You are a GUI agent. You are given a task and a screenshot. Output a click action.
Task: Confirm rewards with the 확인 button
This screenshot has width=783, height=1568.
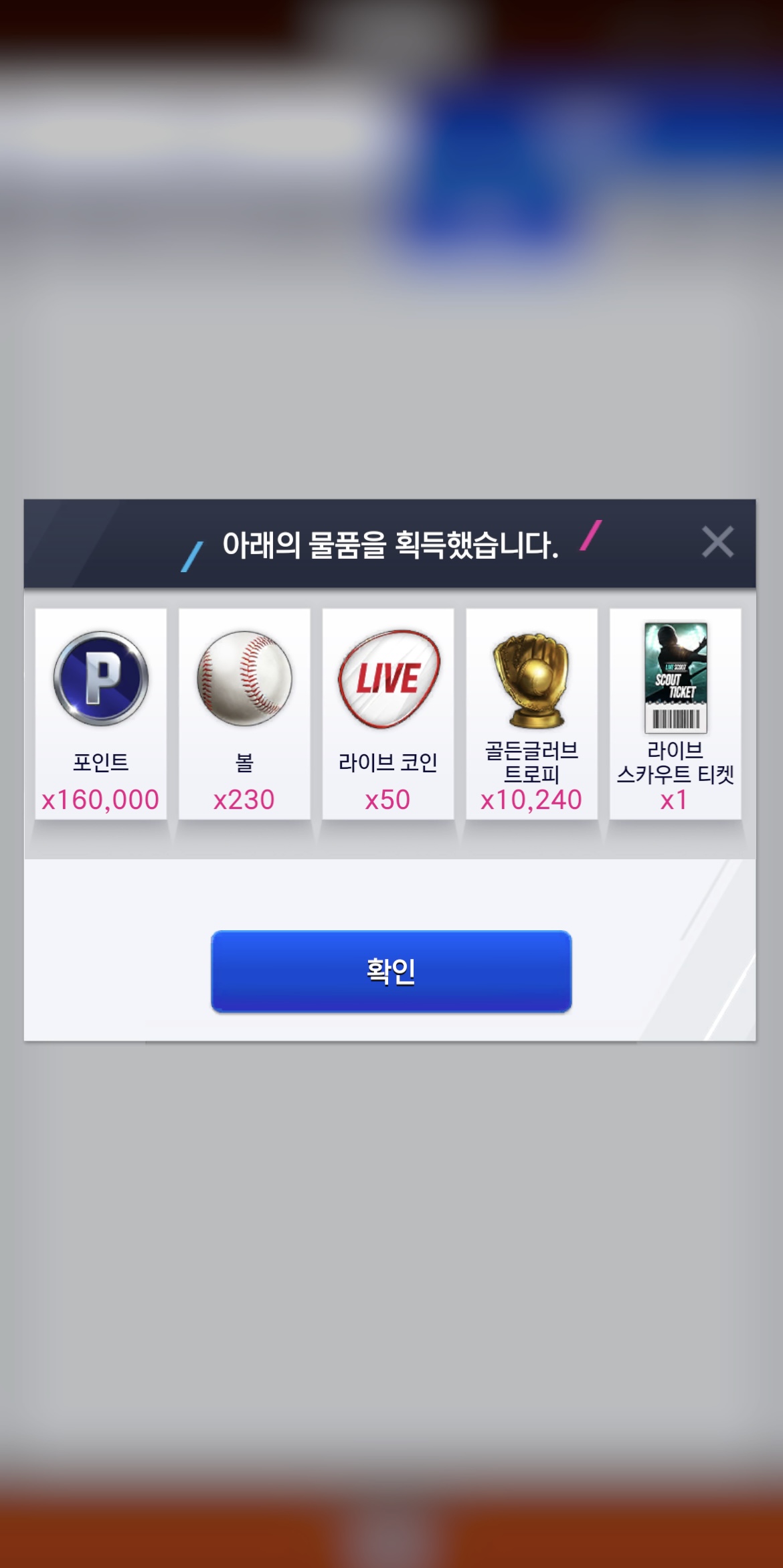tap(391, 970)
